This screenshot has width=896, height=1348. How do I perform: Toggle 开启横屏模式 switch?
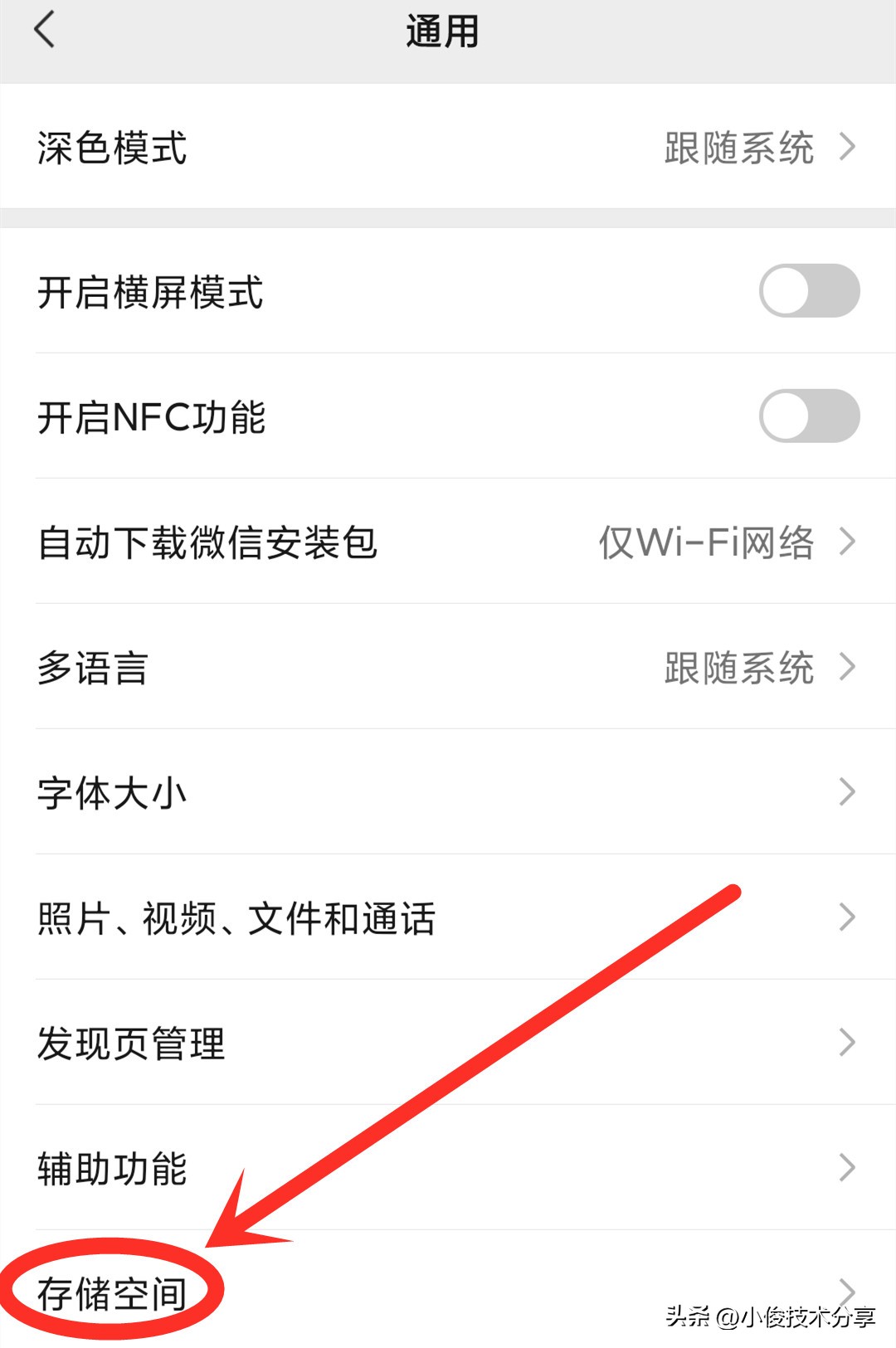[808, 291]
